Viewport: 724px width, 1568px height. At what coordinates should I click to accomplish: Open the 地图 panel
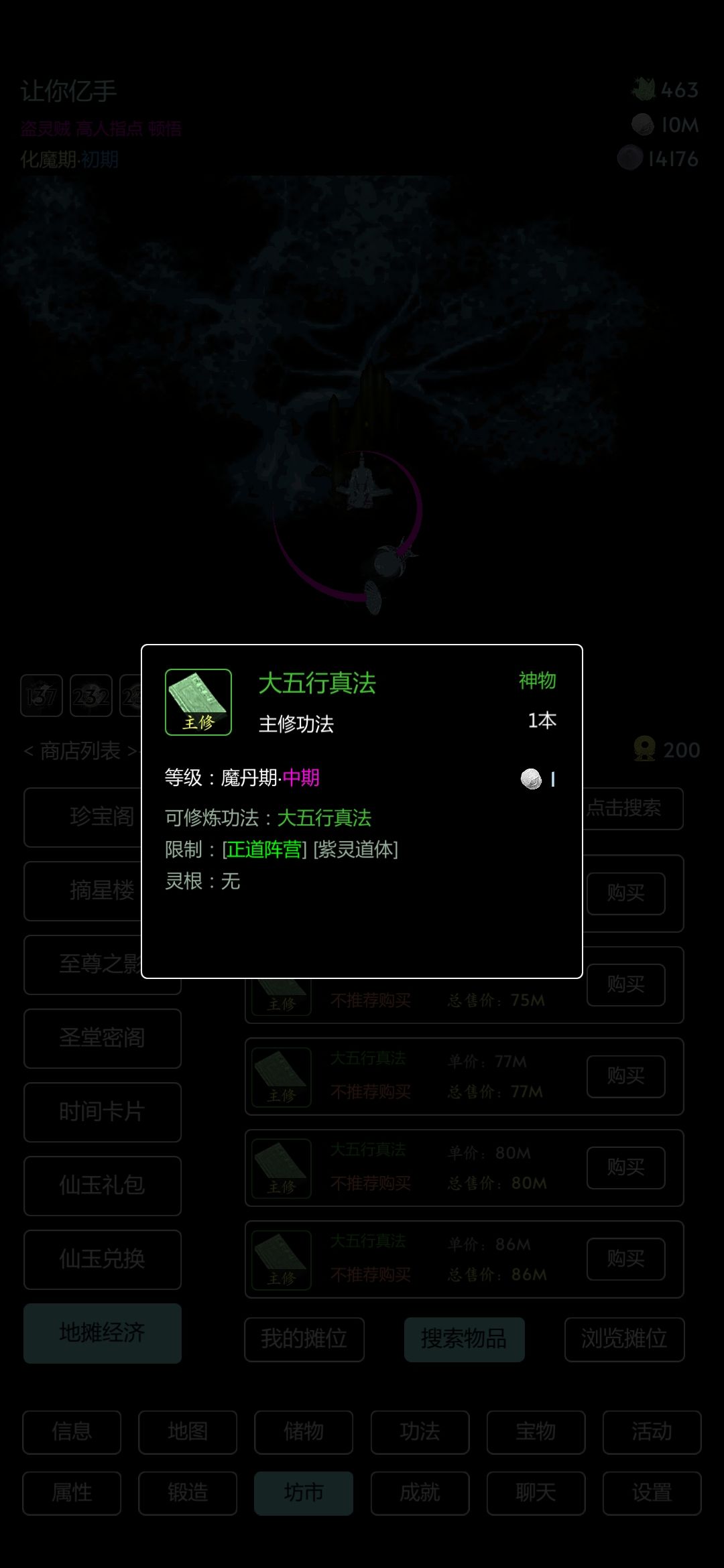coord(188,1432)
